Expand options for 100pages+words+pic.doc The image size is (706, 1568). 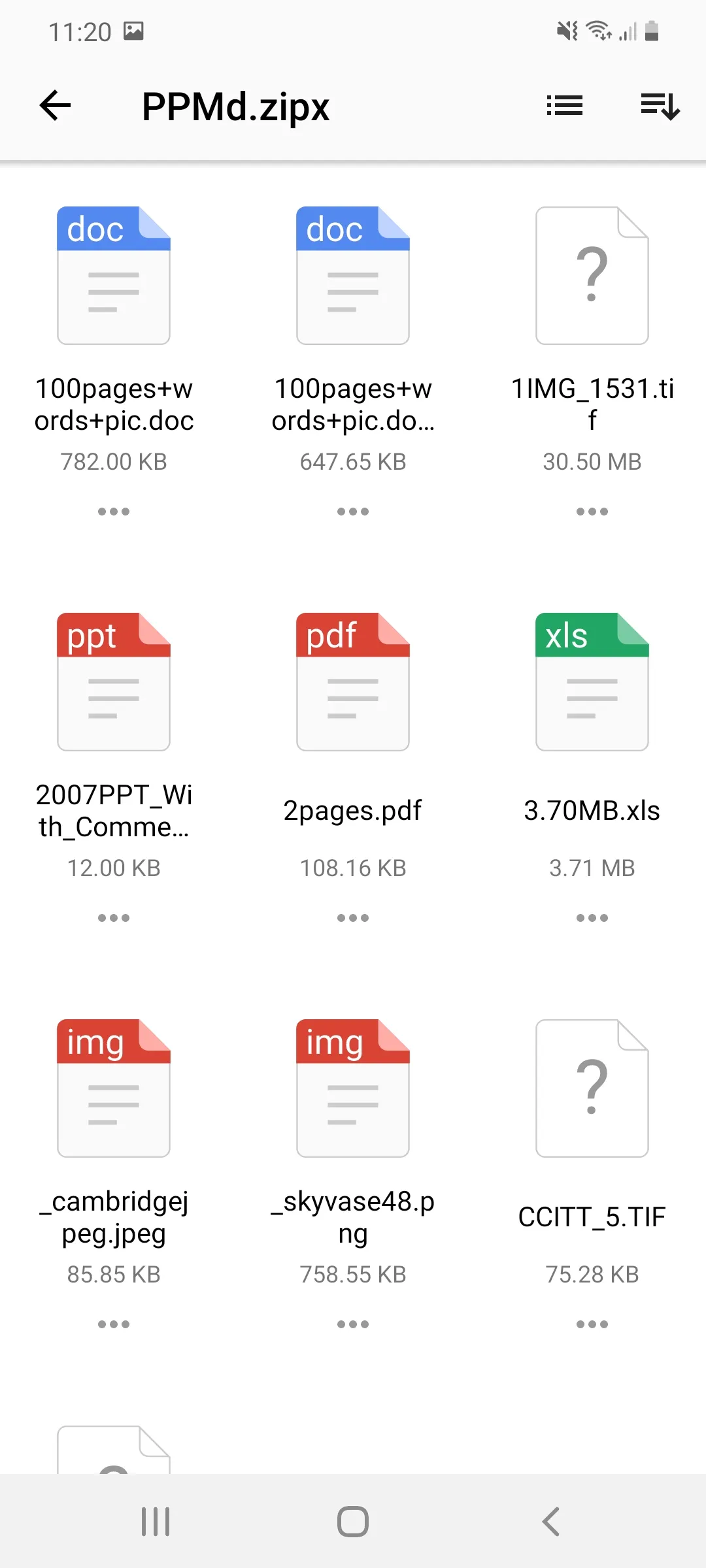(x=113, y=512)
